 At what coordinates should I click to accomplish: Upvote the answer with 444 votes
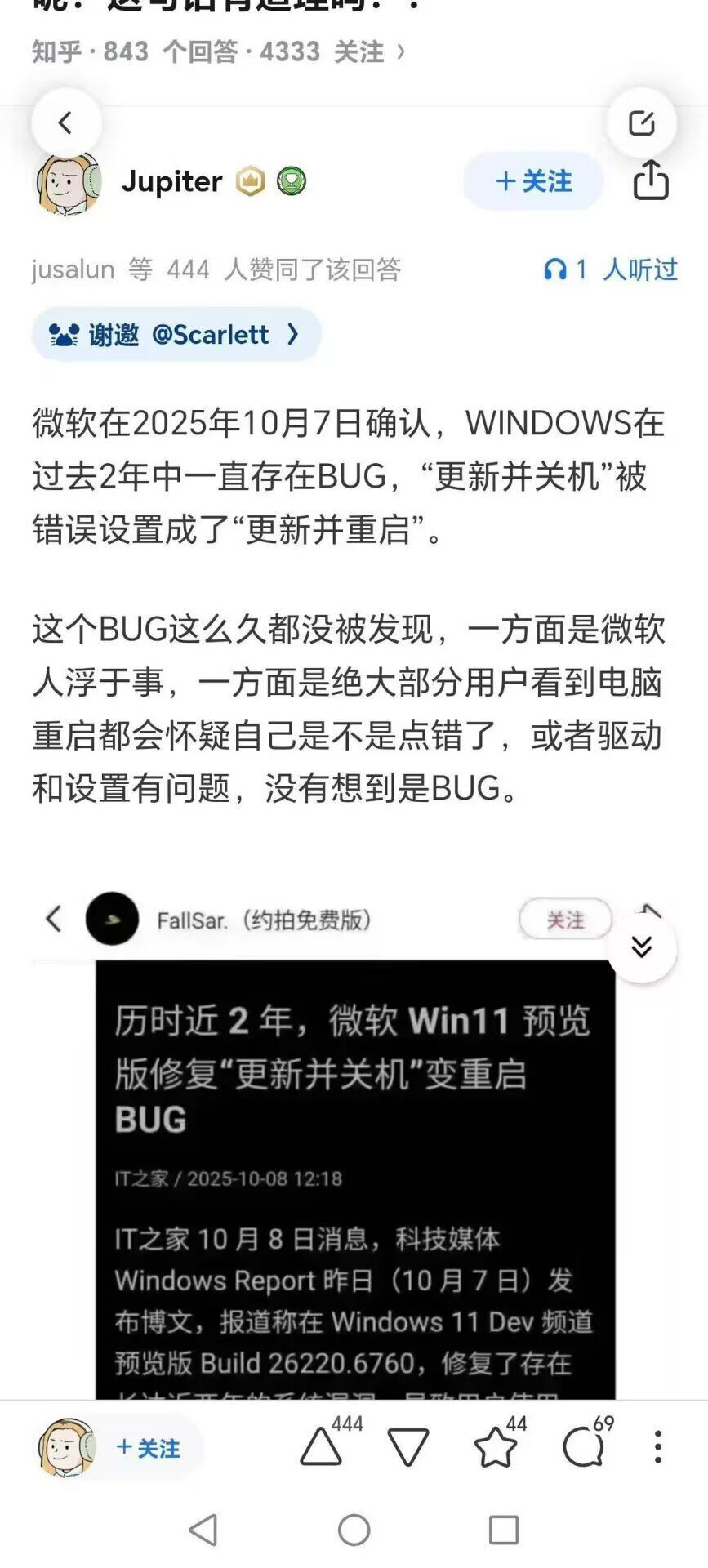pos(321,1448)
